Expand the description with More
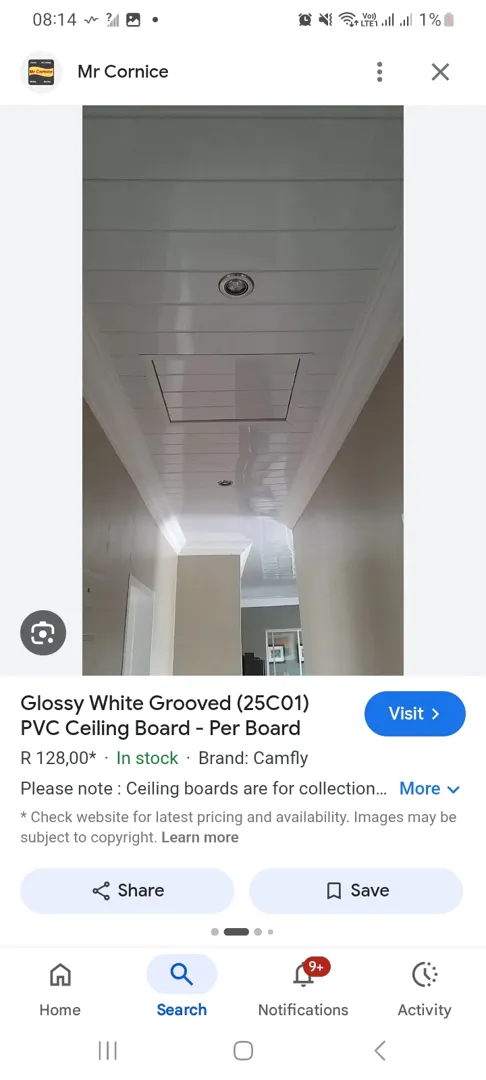The width and height of the screenshot is (486, 1080). (430, 789)
